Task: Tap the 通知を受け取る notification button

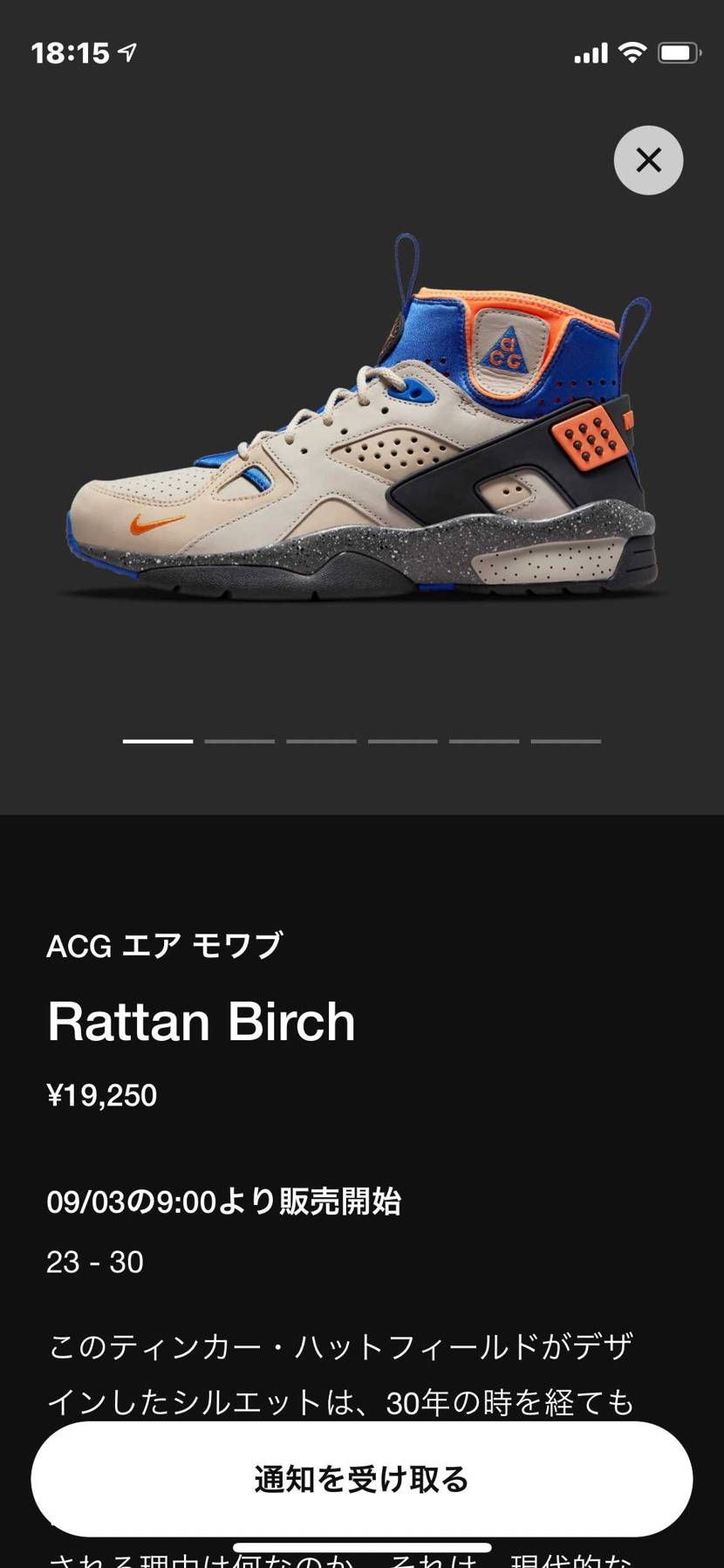Action: coord(362,1479)
